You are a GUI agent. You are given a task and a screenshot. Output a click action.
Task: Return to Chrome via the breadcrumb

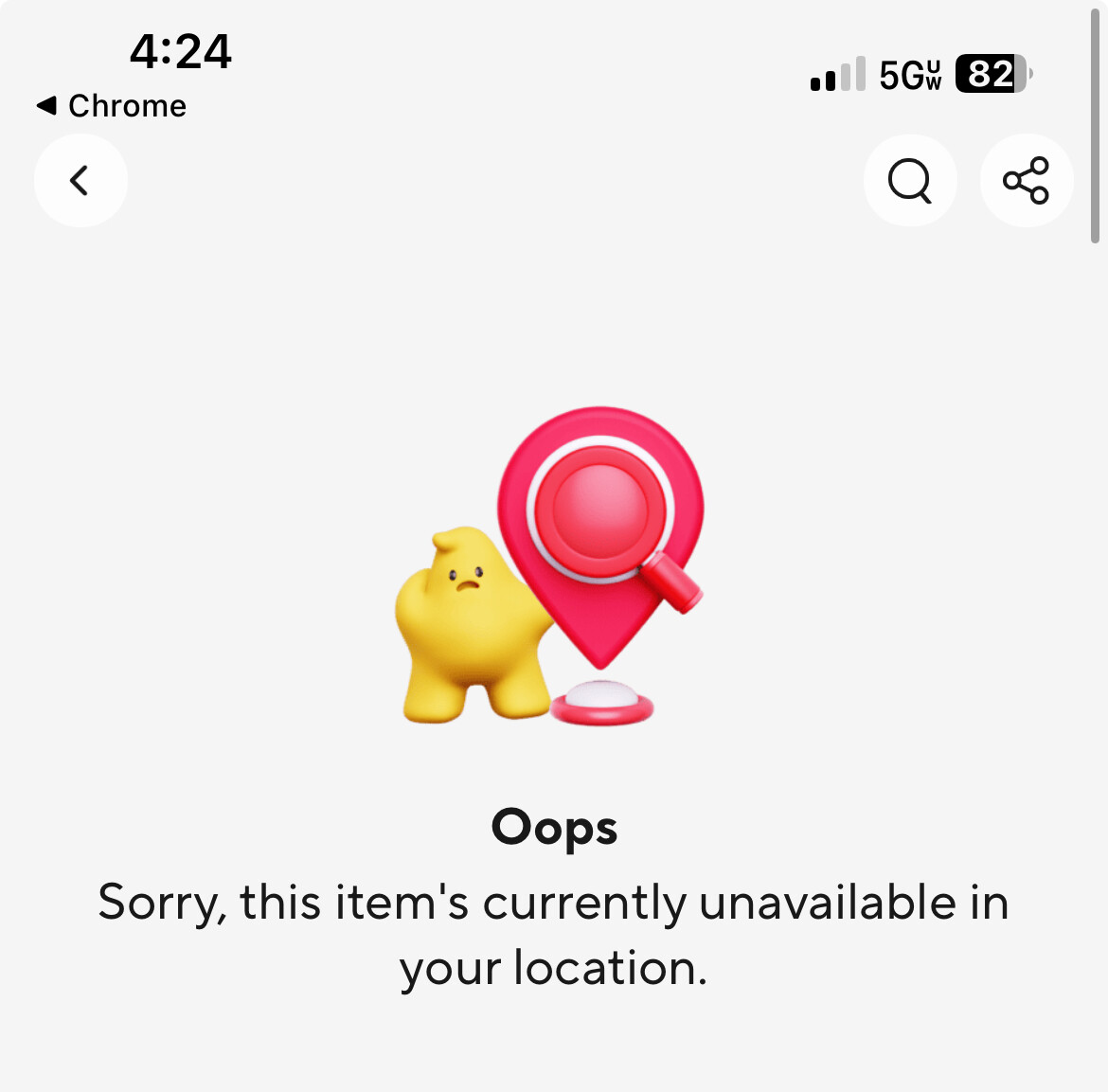click(112, 106)
